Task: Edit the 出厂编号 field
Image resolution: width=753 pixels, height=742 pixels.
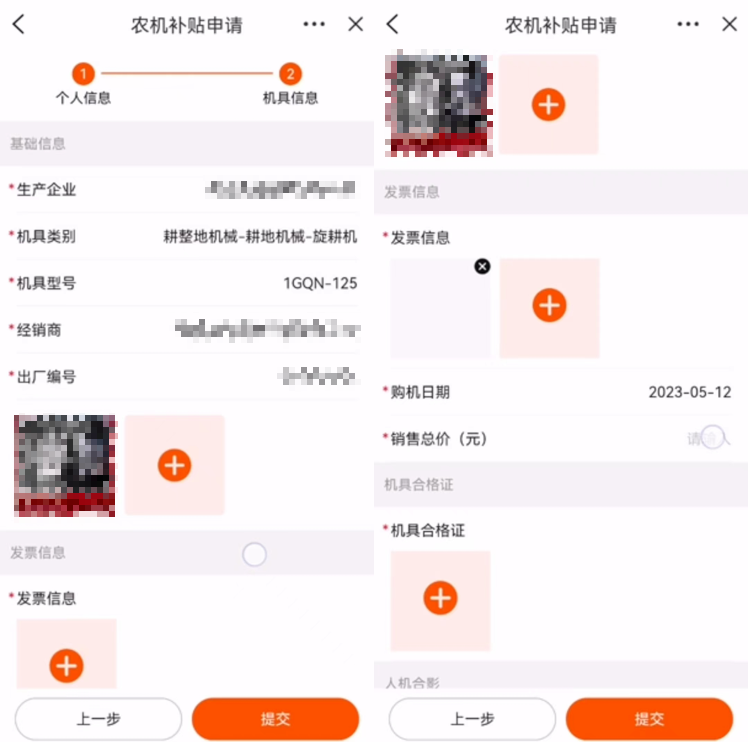Action: pos(317,377)
